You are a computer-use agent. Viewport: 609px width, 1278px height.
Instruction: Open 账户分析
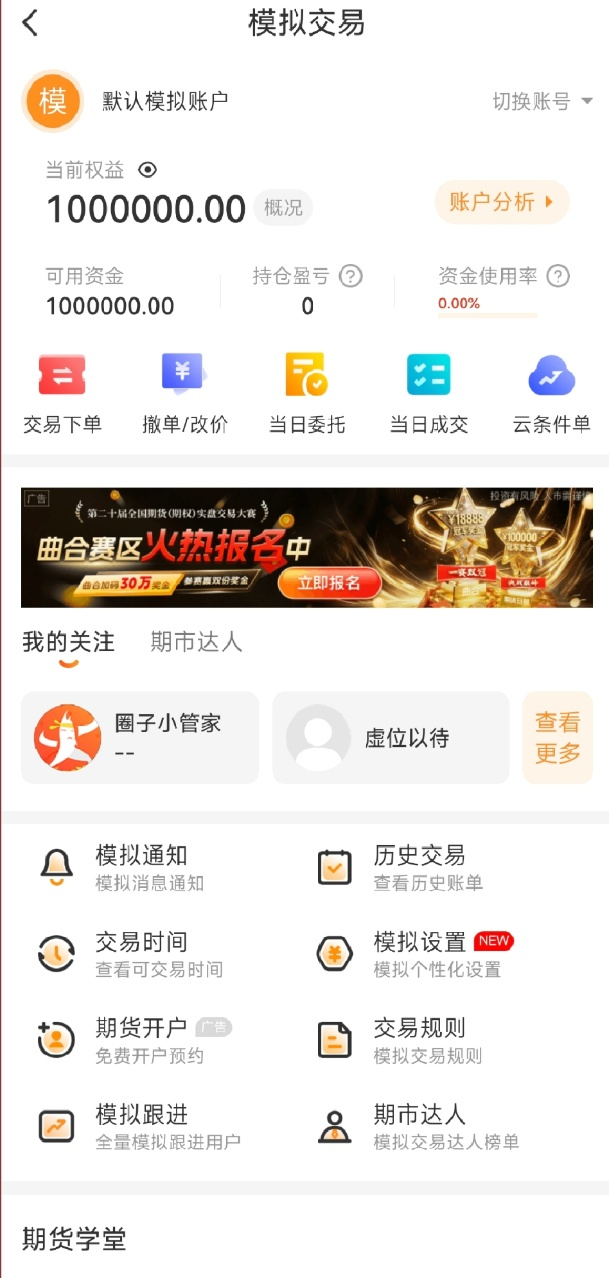tap(501, 203)
